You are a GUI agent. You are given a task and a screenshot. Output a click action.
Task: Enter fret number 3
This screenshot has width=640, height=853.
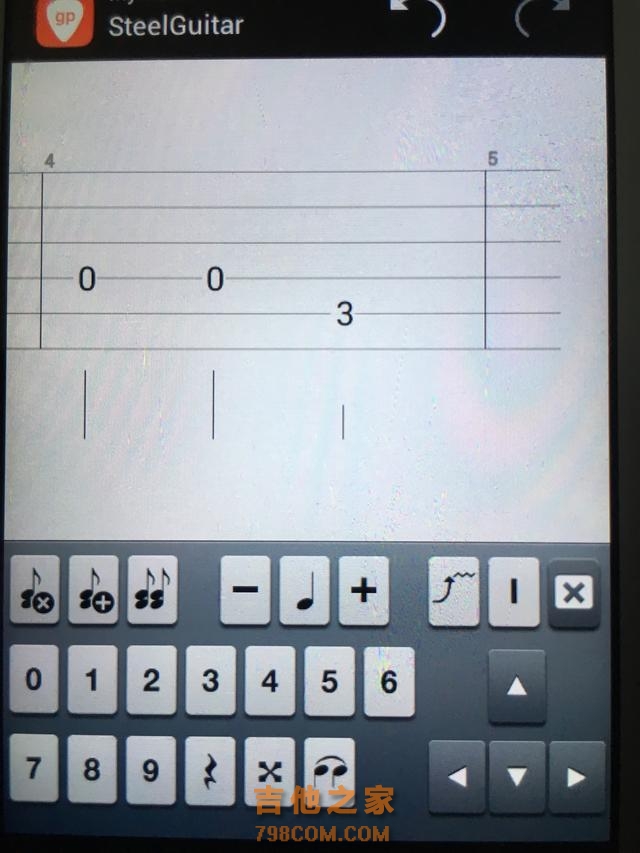[211, 681]
